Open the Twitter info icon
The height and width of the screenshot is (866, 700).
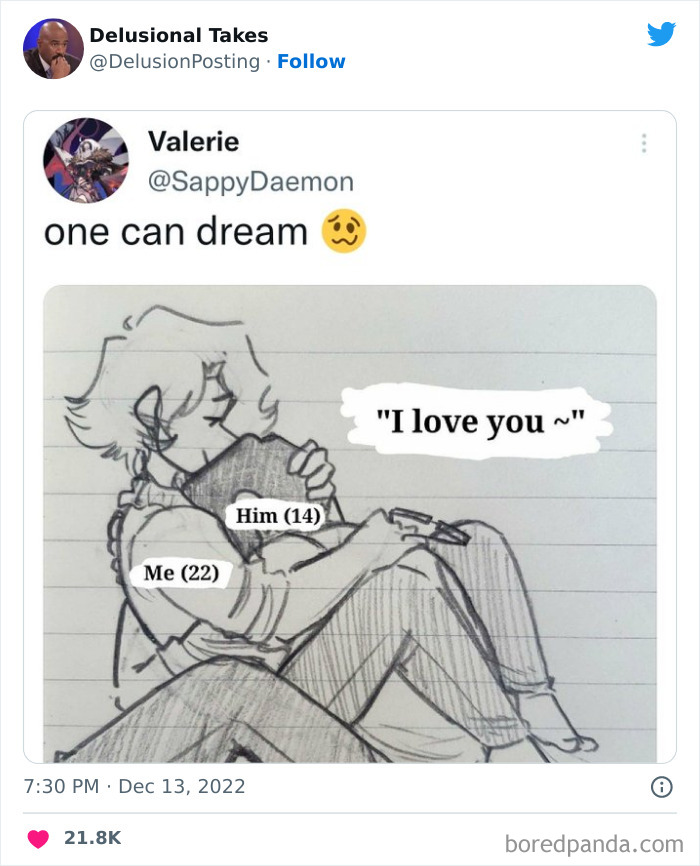(661, 787)
